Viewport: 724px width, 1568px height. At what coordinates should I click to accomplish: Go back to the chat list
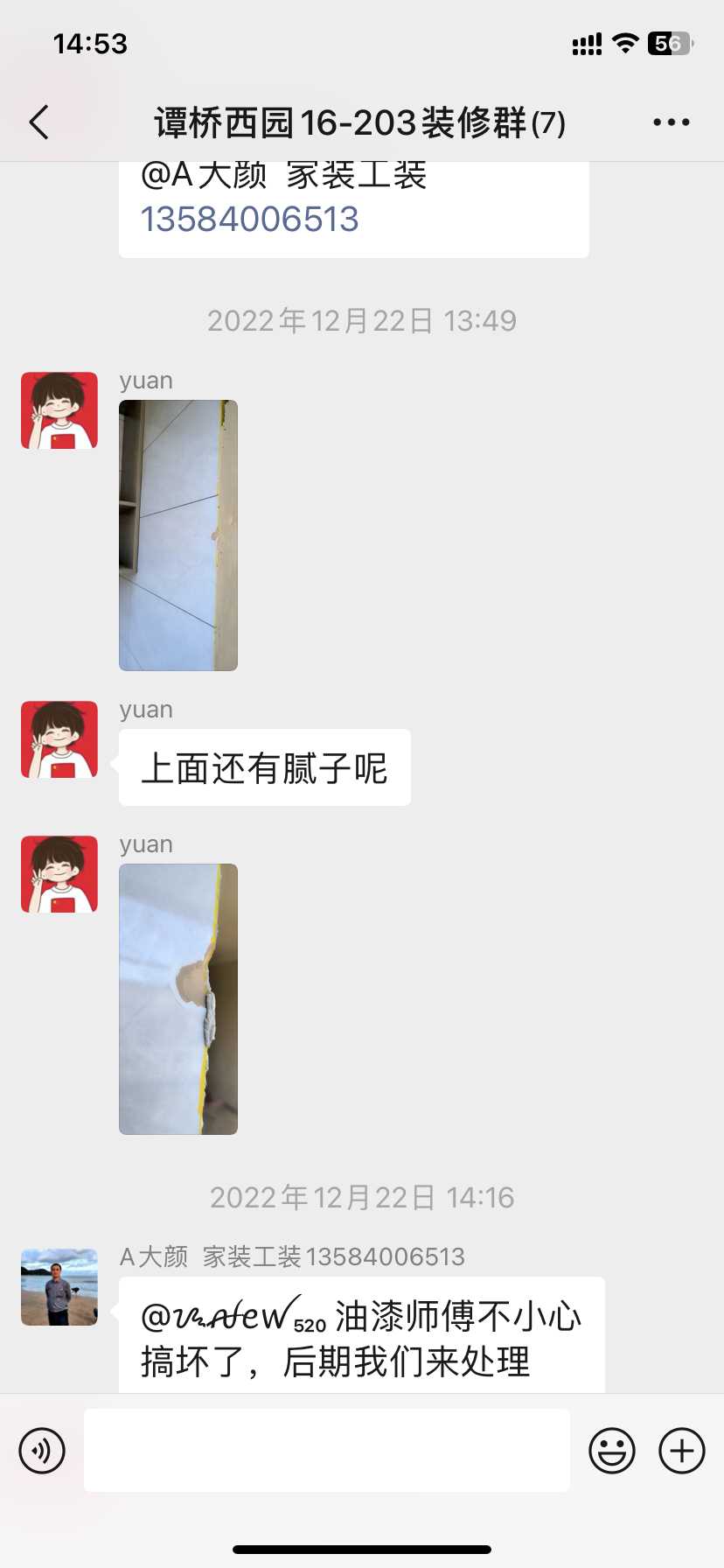click(39, 122)
